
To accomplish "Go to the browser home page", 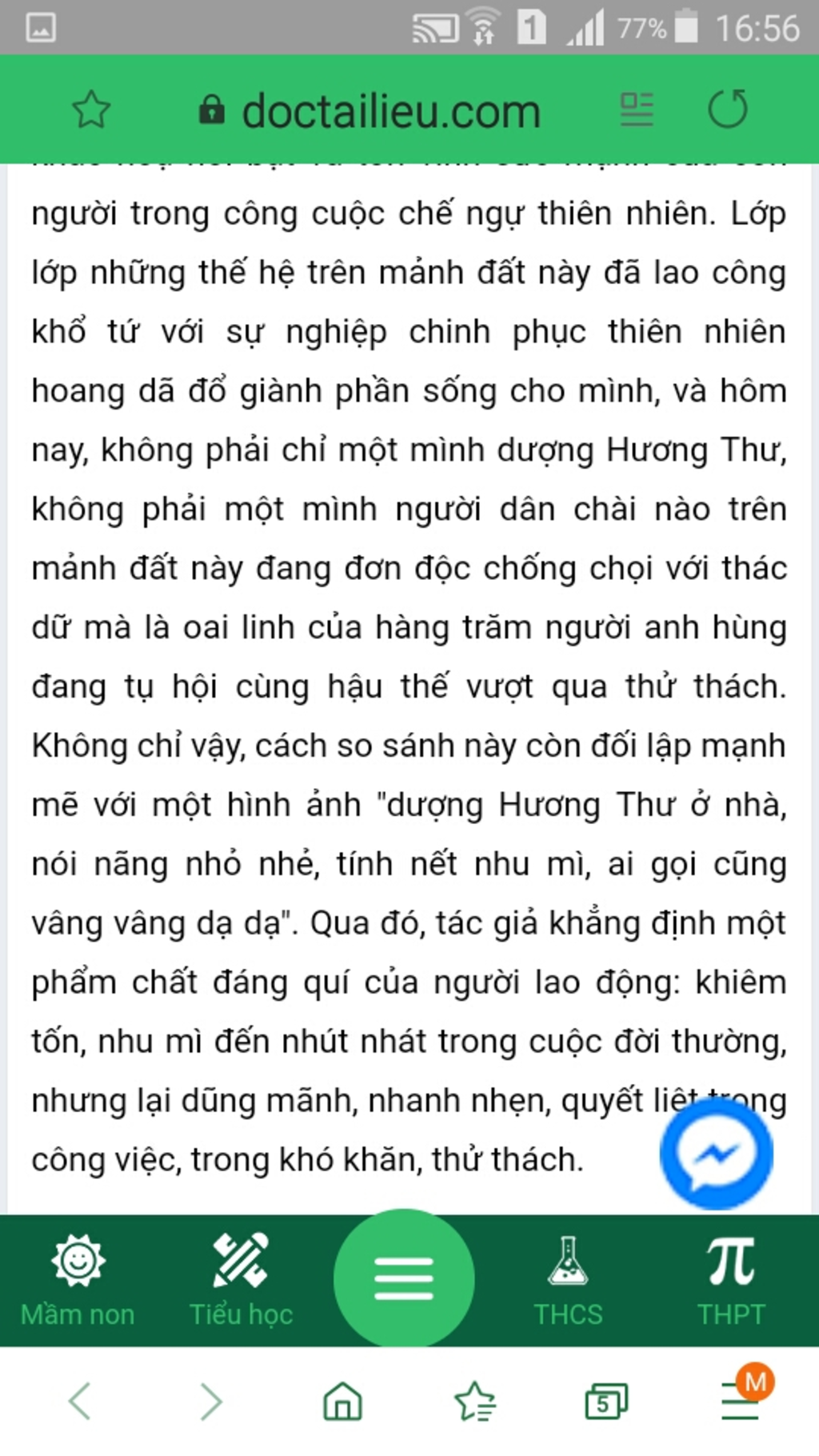I will point(342,1402).
